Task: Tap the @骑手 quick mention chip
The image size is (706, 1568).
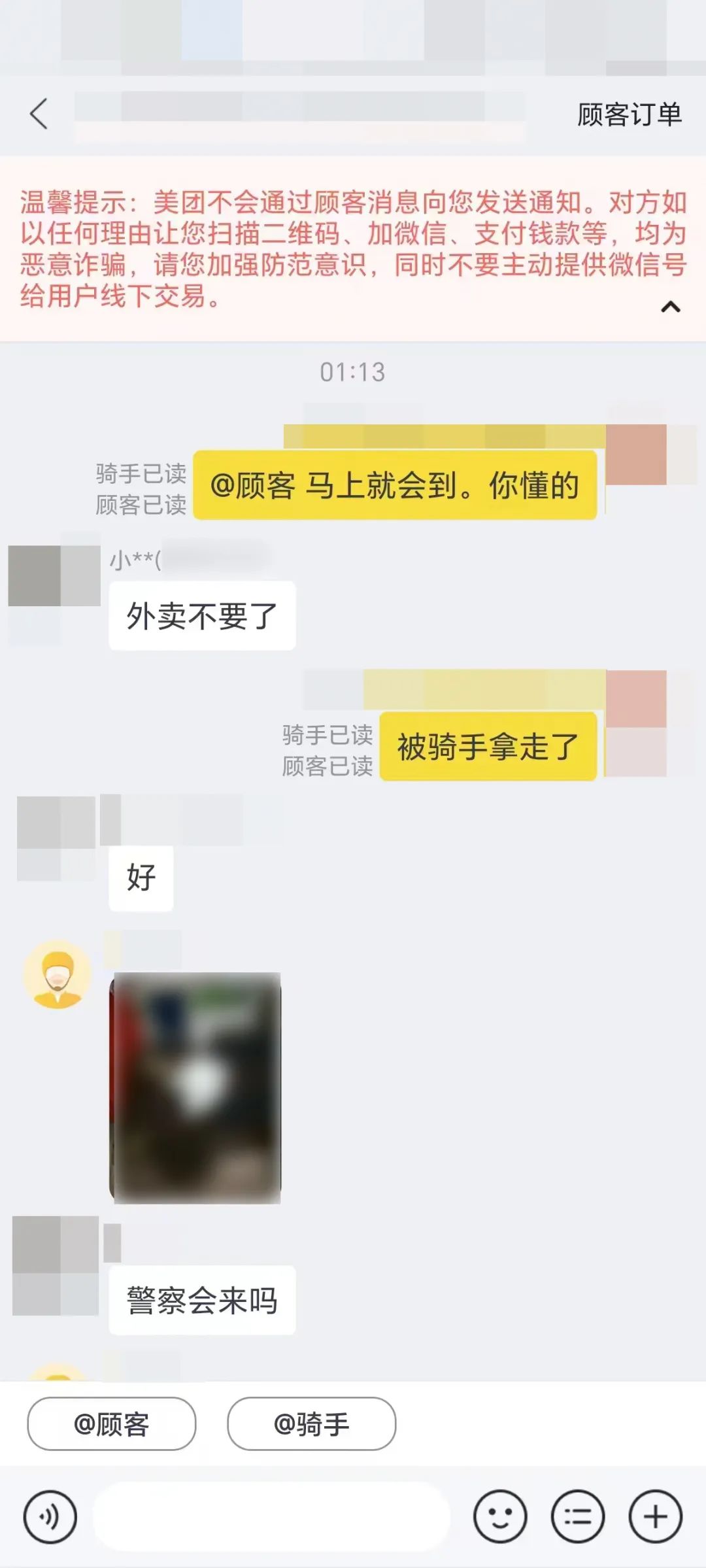Action: [x=311, y=1423]
